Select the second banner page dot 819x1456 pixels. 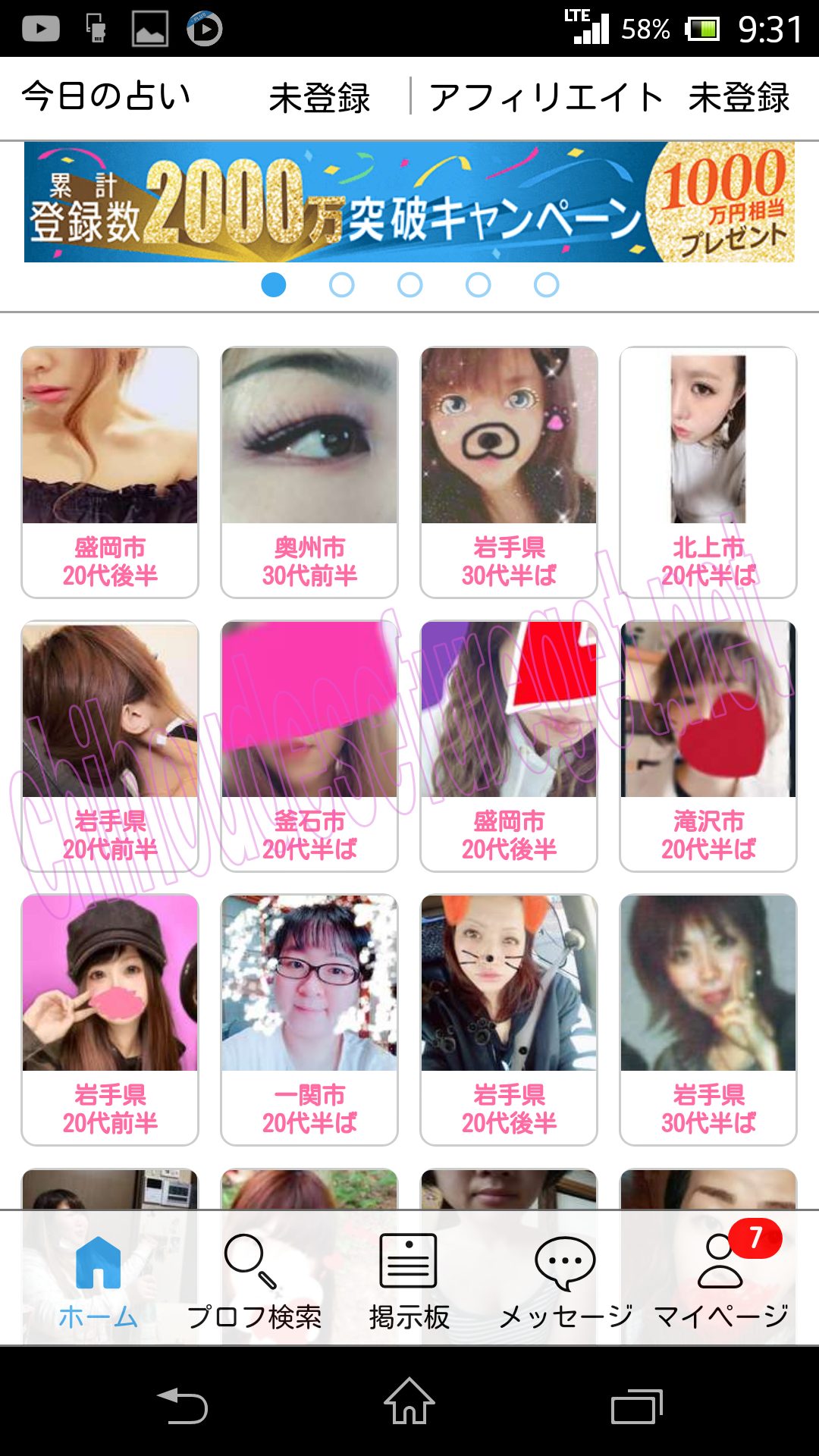341,285
